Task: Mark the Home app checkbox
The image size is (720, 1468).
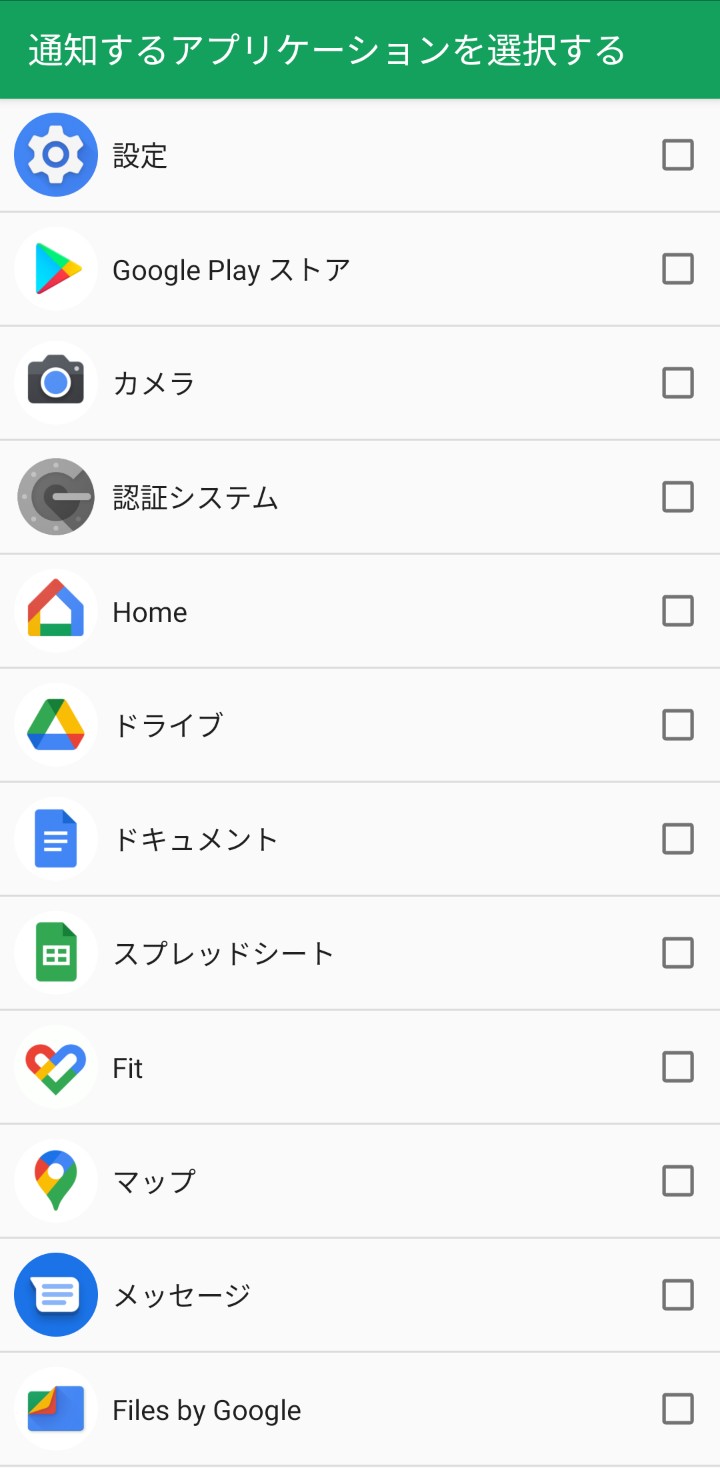Action: (x=678, y=611)
